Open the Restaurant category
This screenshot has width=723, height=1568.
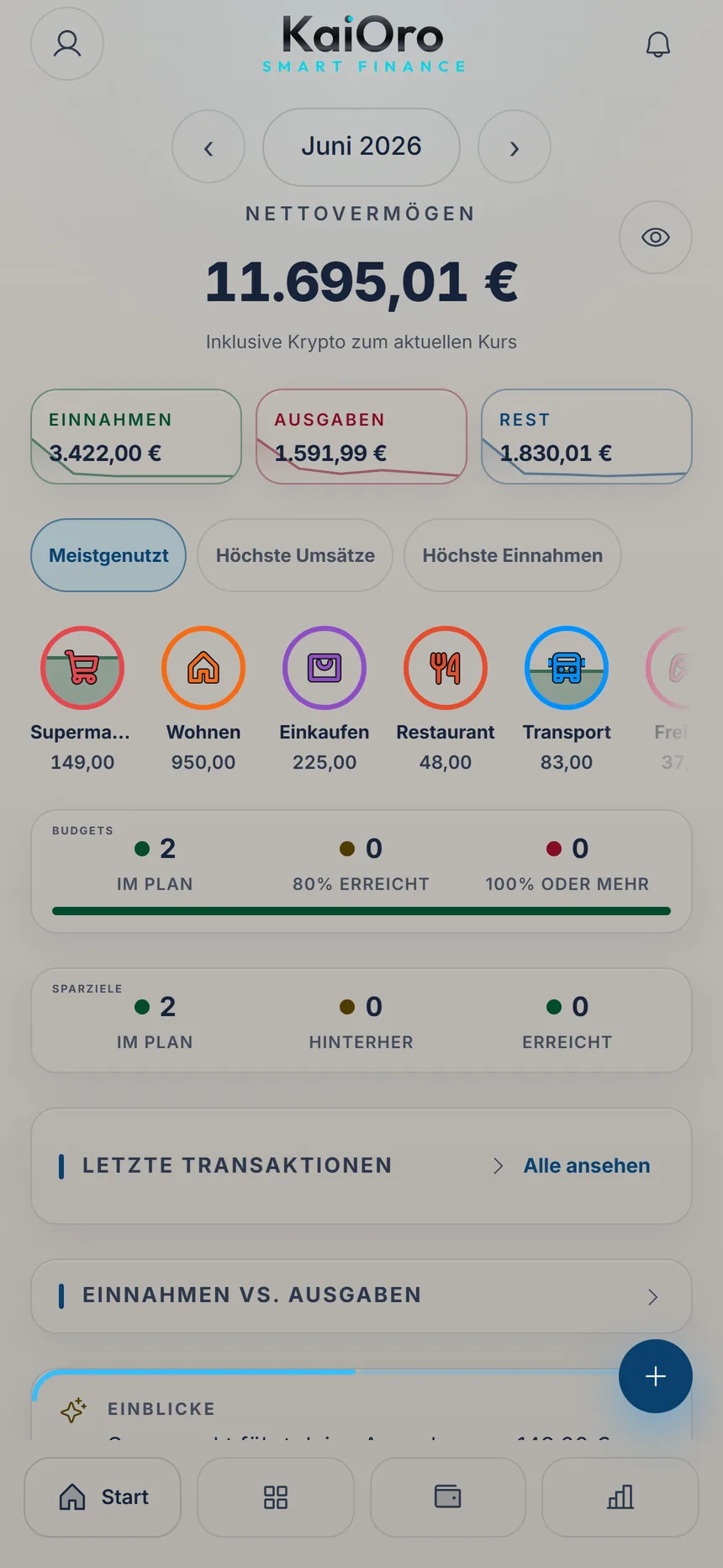(x=446, y=700)
